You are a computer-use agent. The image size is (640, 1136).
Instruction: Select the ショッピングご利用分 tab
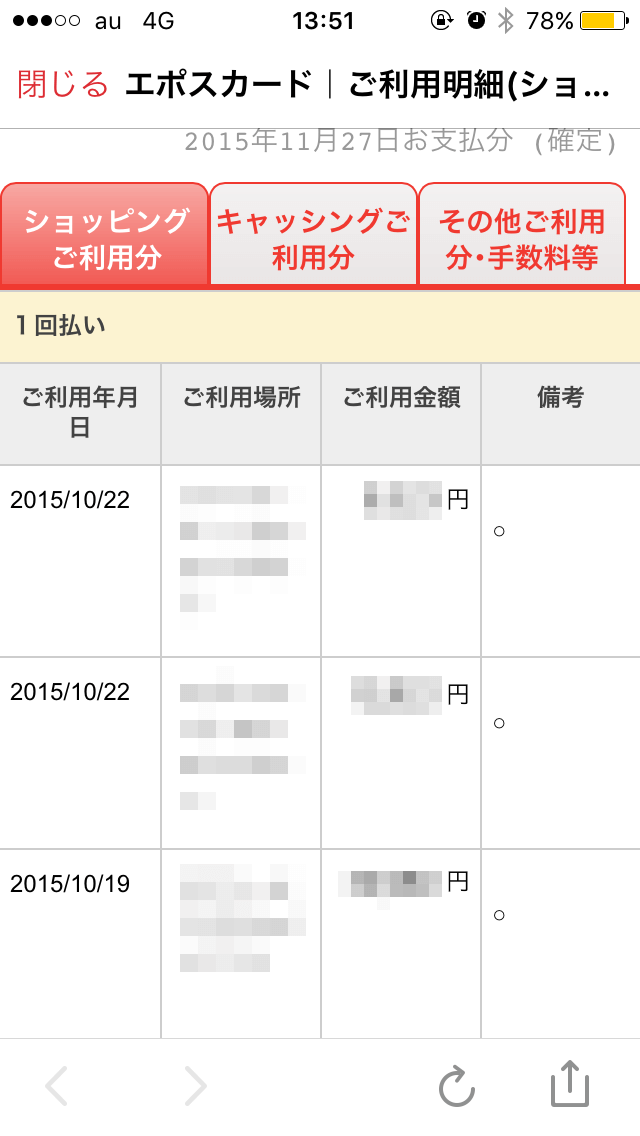point(104,234)
